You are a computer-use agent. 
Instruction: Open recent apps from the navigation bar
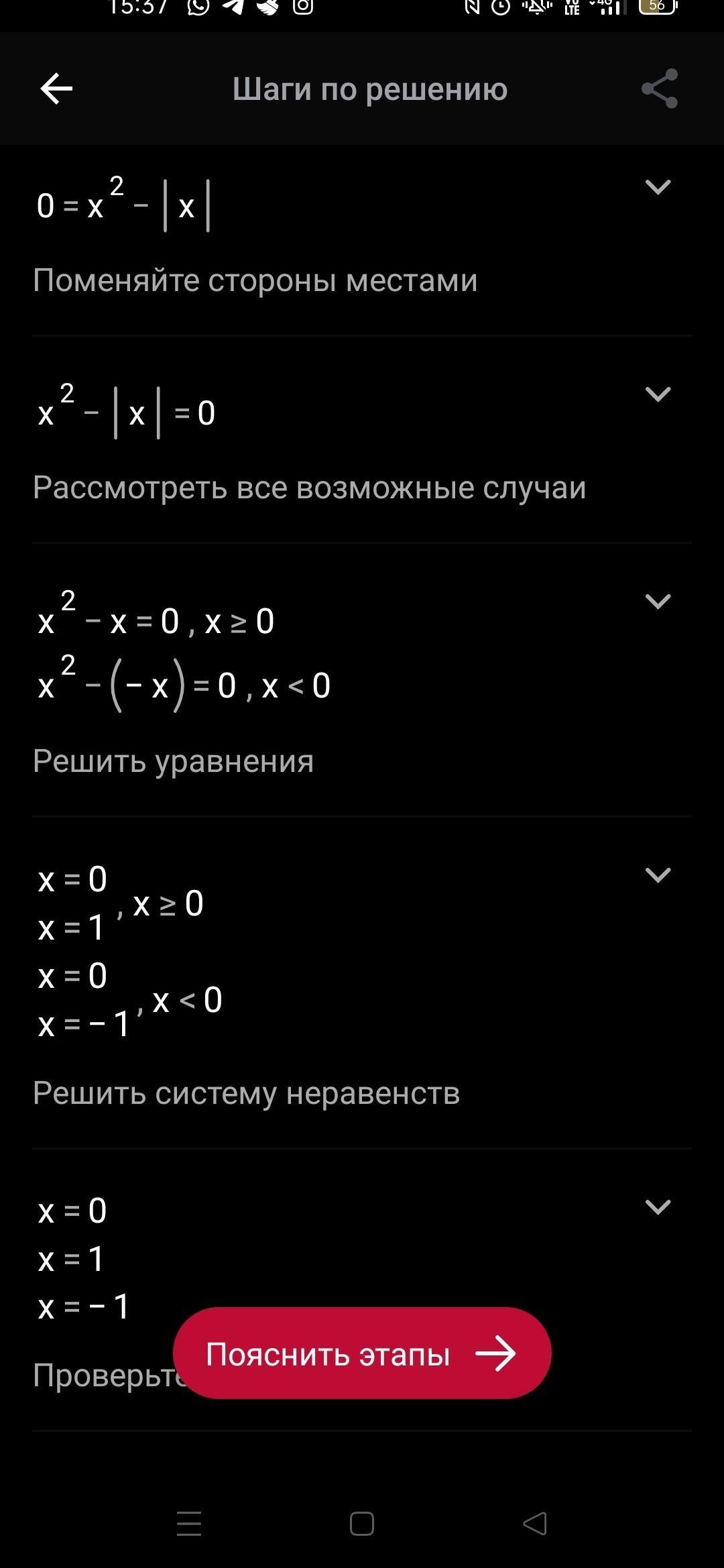point(189,1524)
